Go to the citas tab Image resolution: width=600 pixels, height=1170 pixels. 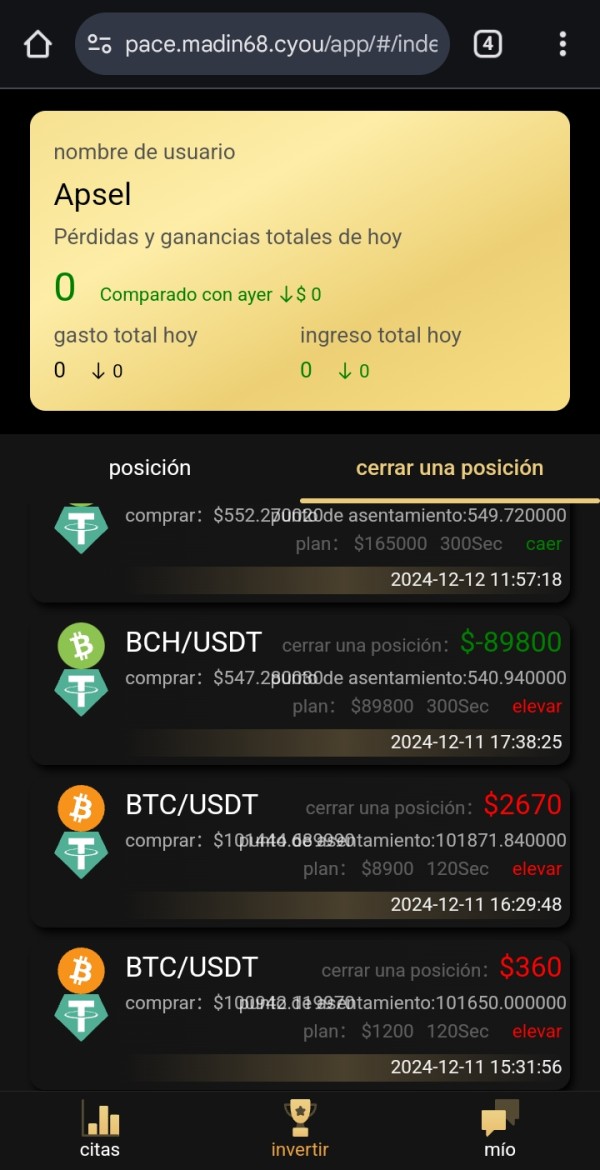tap(100, 1129)
